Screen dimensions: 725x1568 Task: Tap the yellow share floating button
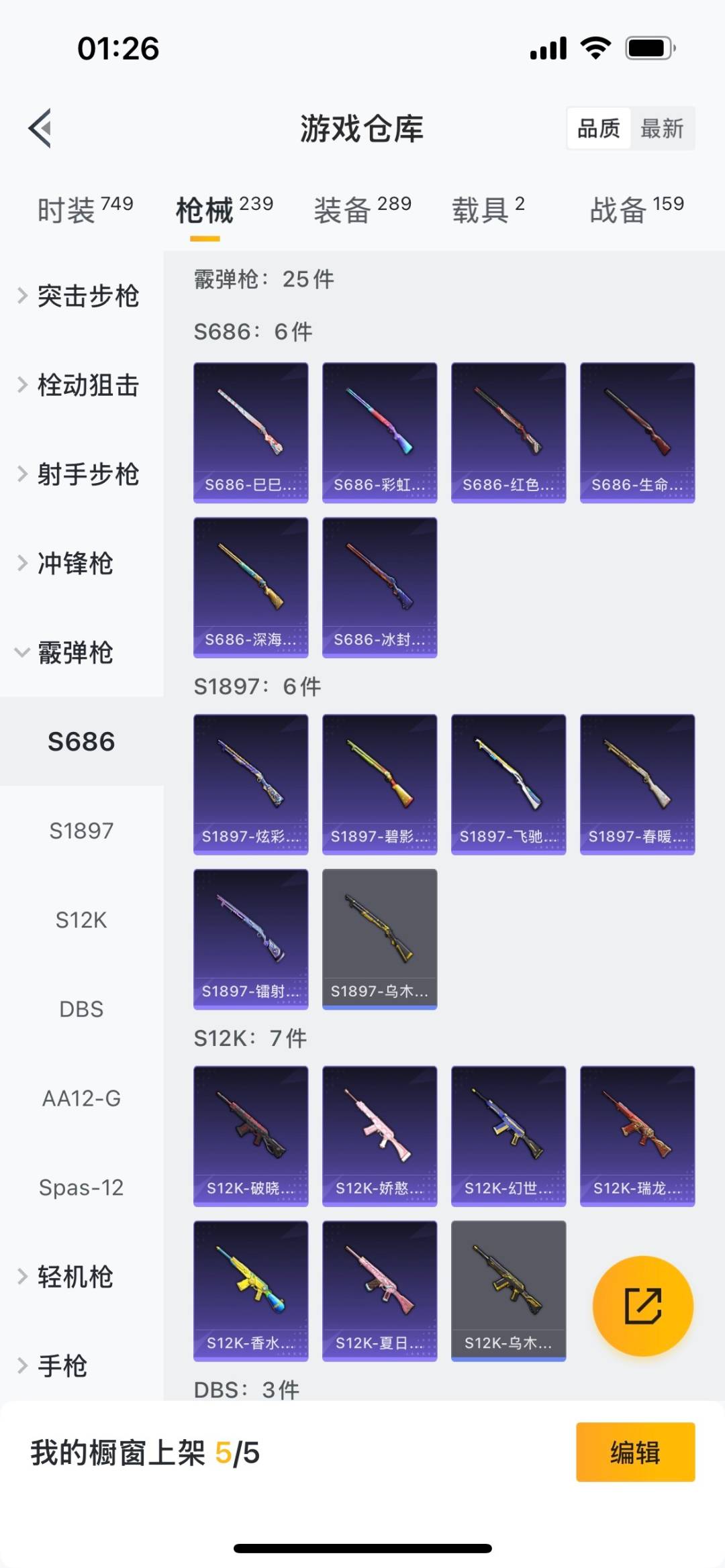tap(642, 1306)
